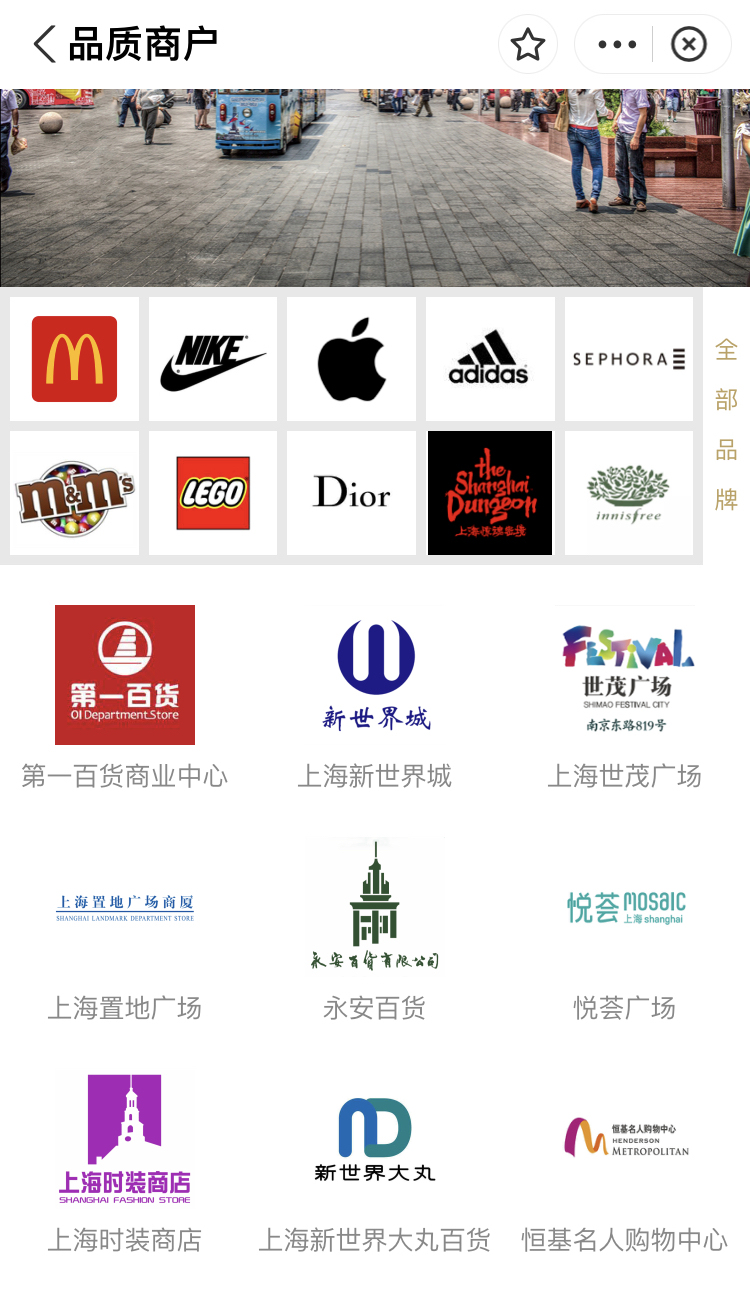This screenshot has width=750, height=1294.
Task: Select the Nike brand tile
Action: [x=213, y=359]
